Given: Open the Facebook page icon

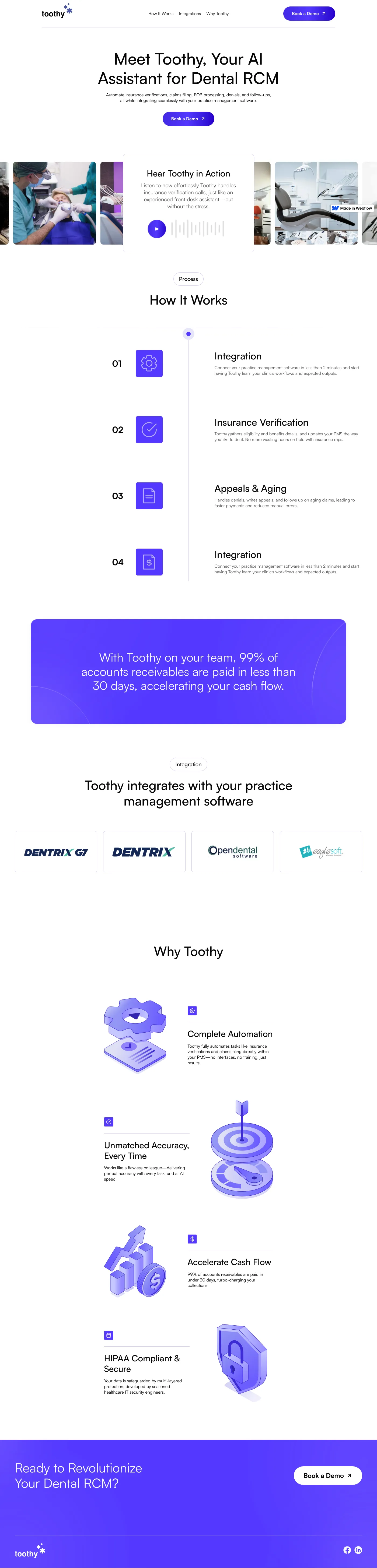Looking at the screenshot, I should pos(347,1550).
